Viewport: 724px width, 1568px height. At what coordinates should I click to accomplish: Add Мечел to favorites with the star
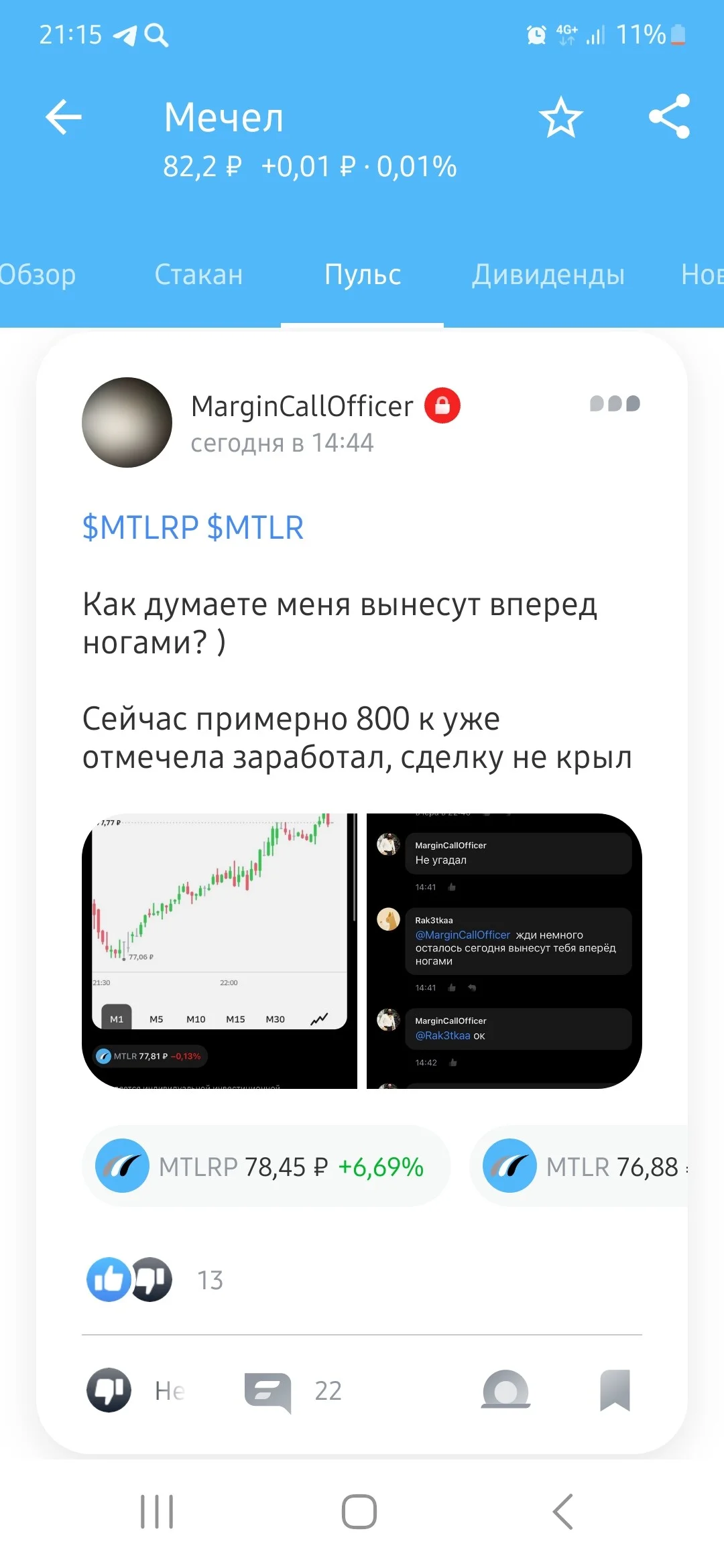[x=560, y=117]
